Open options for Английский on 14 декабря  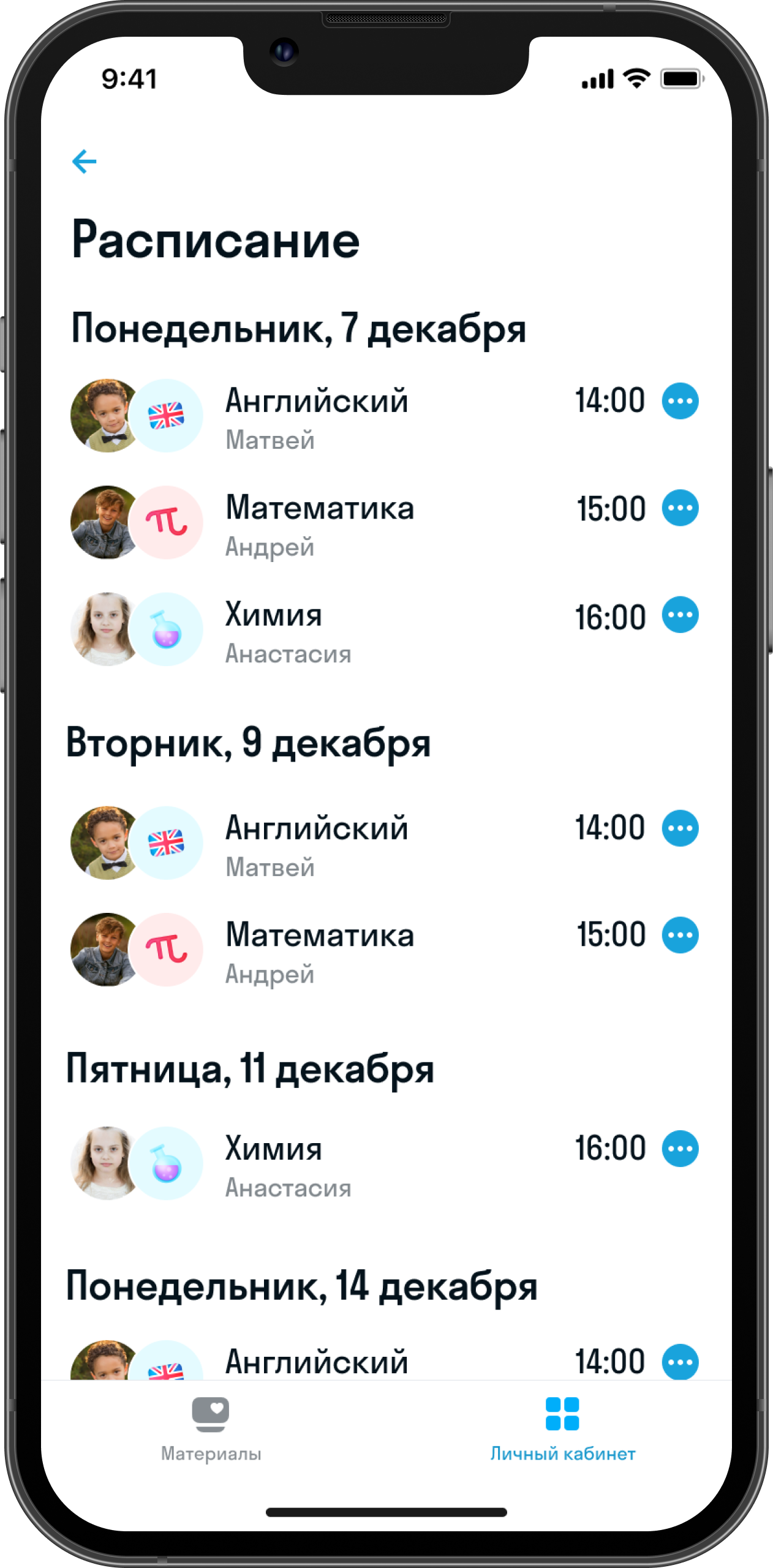[x=680, y=1362]
